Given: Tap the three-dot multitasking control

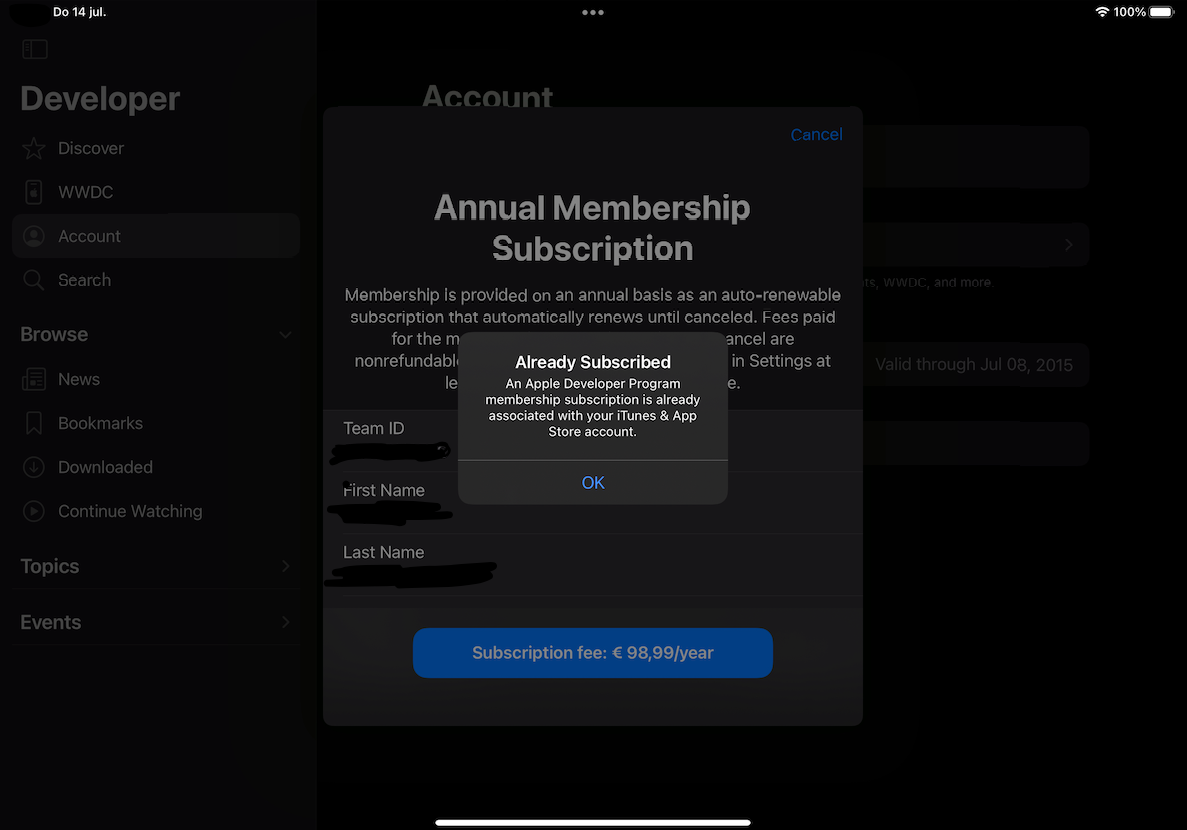Looking at the screenshot, I should tap(593, 13).
